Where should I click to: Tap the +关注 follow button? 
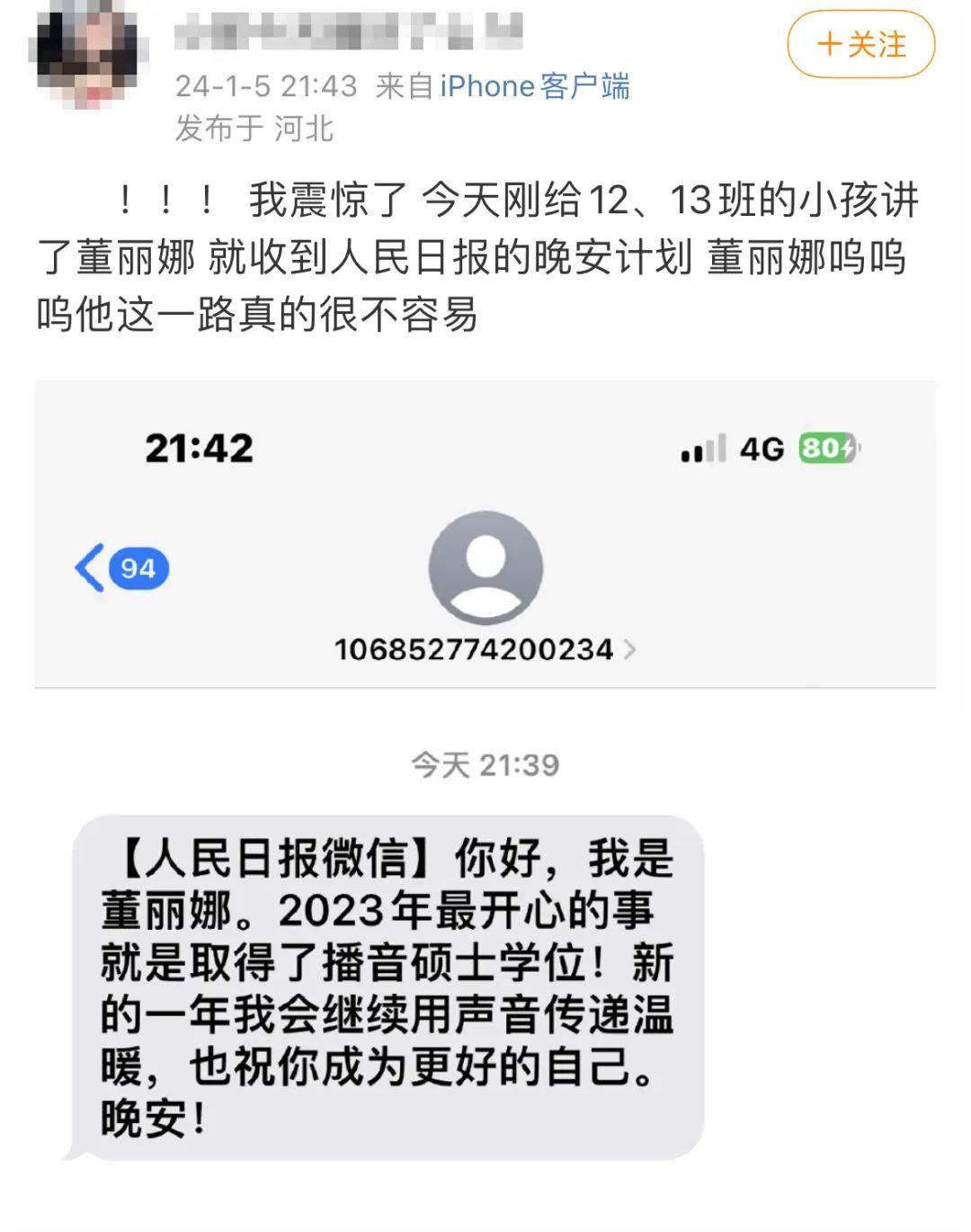tap(859, 43)
